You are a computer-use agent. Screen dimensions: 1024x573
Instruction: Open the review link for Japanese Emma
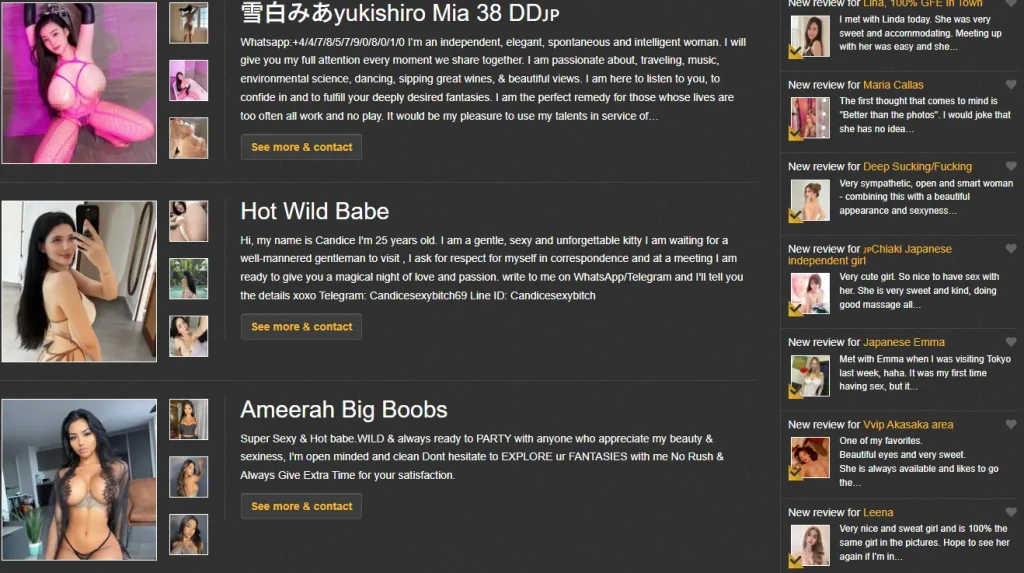904,342
